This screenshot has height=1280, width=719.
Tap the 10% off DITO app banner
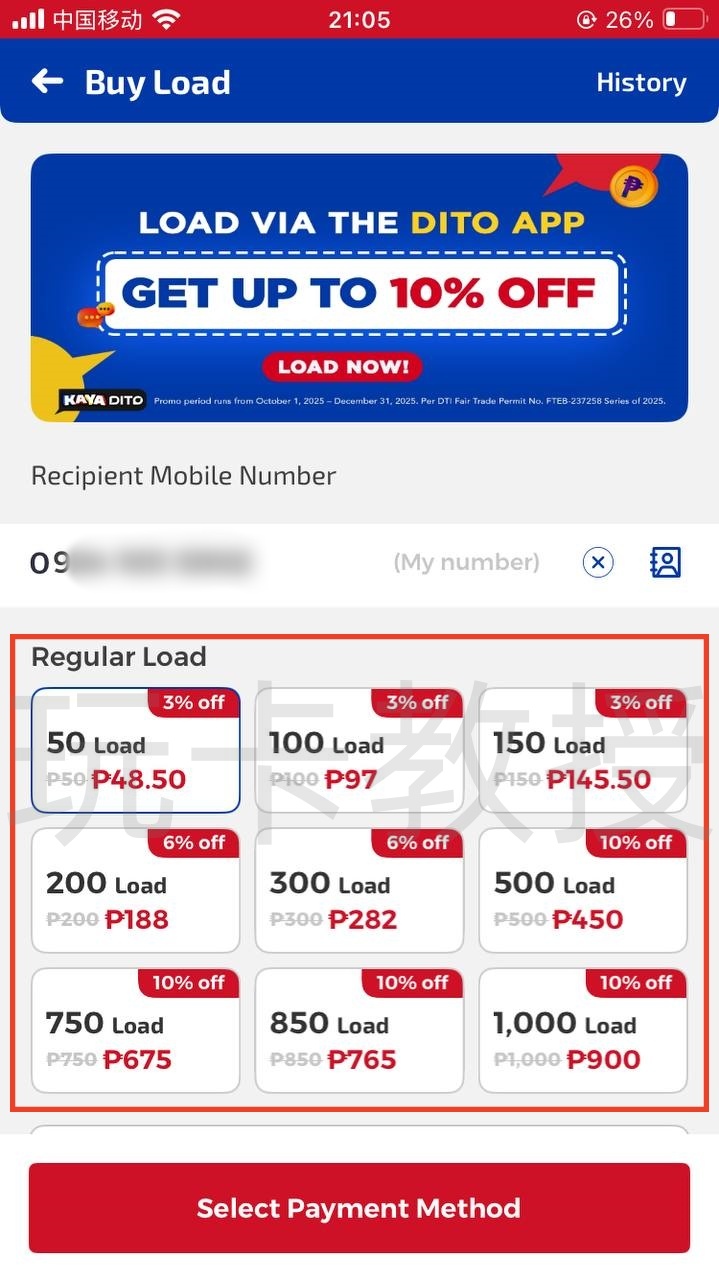coord(359,287)
